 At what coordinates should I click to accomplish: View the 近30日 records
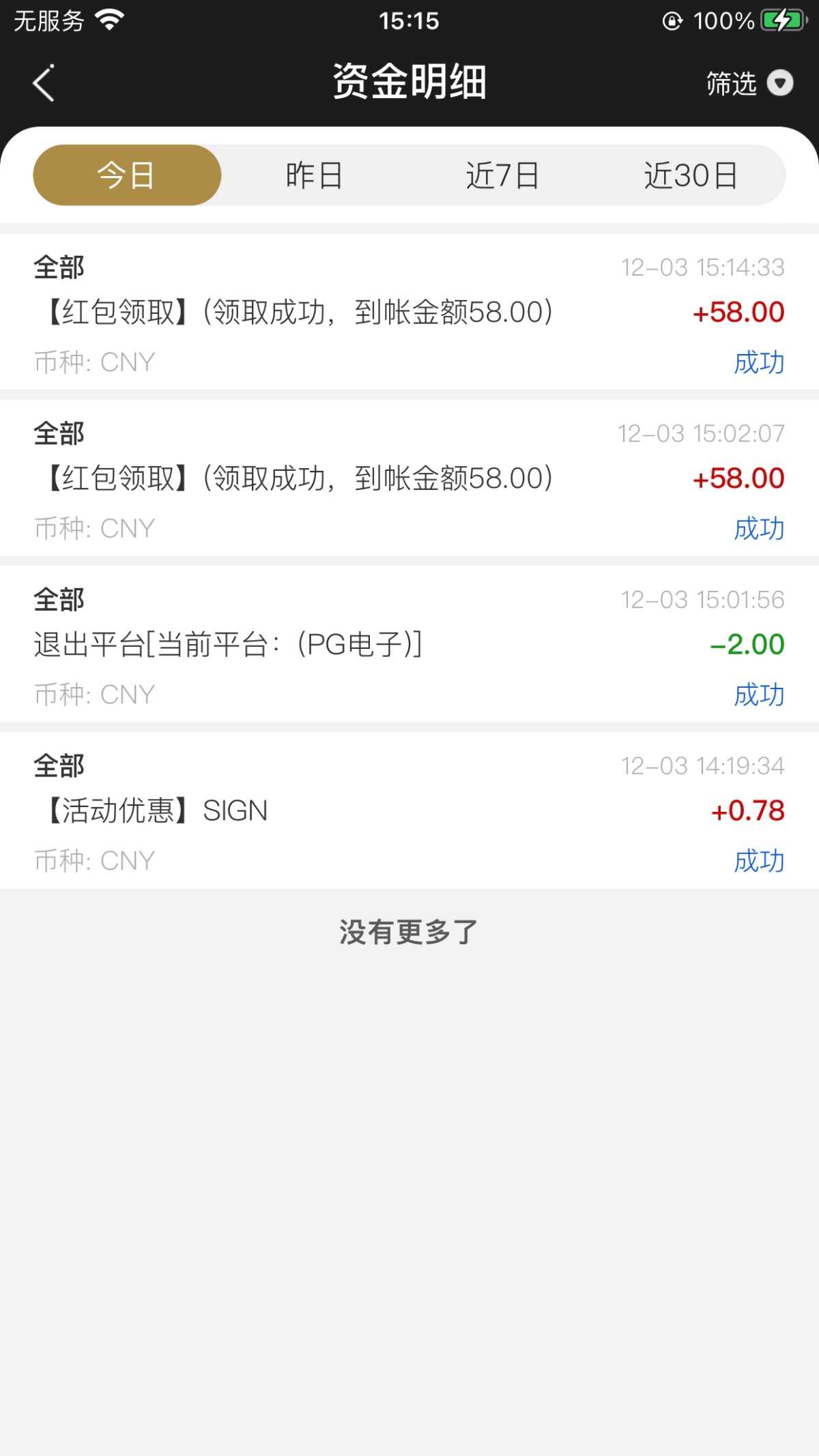[691, 175]
